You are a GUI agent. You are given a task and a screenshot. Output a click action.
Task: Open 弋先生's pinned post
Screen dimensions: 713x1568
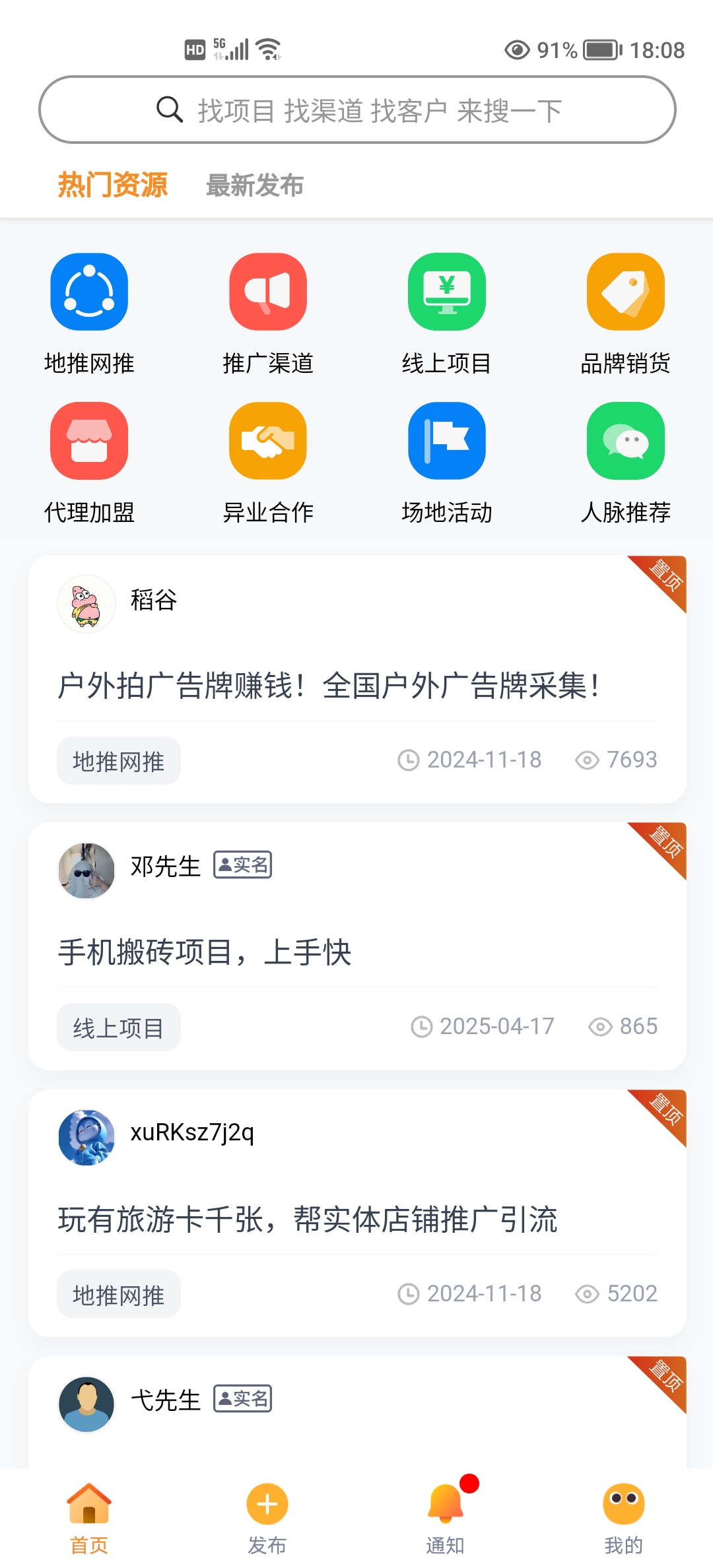357,1412
